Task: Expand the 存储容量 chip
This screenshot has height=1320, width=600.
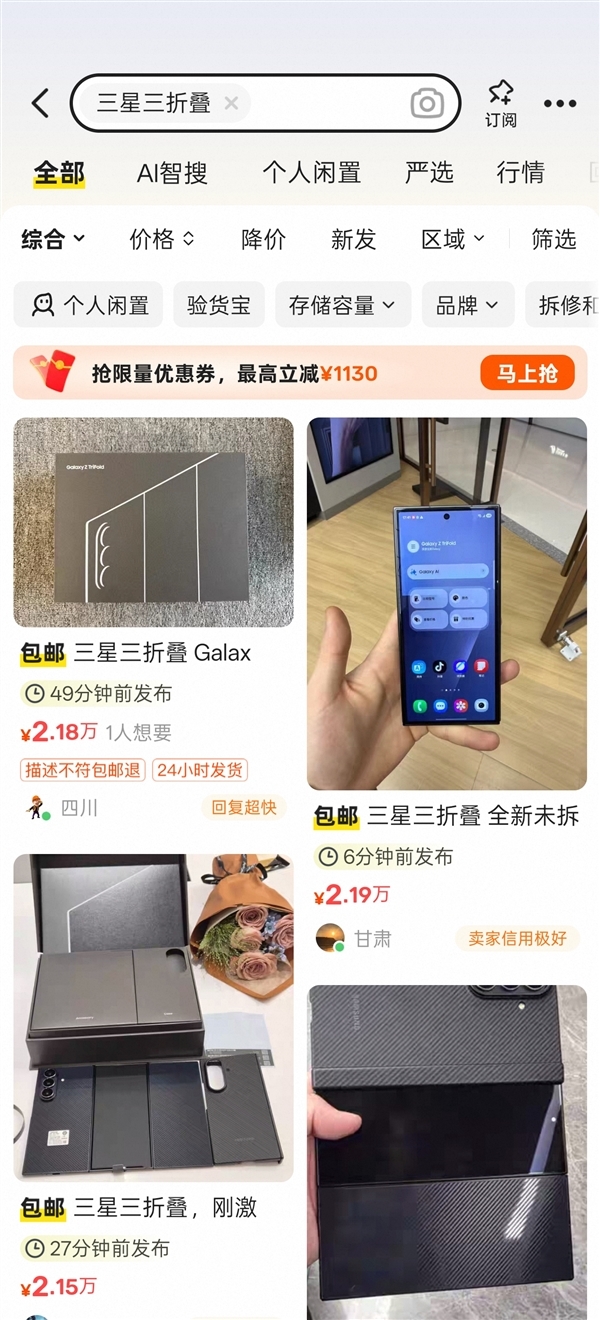Action: click(342, 305)
